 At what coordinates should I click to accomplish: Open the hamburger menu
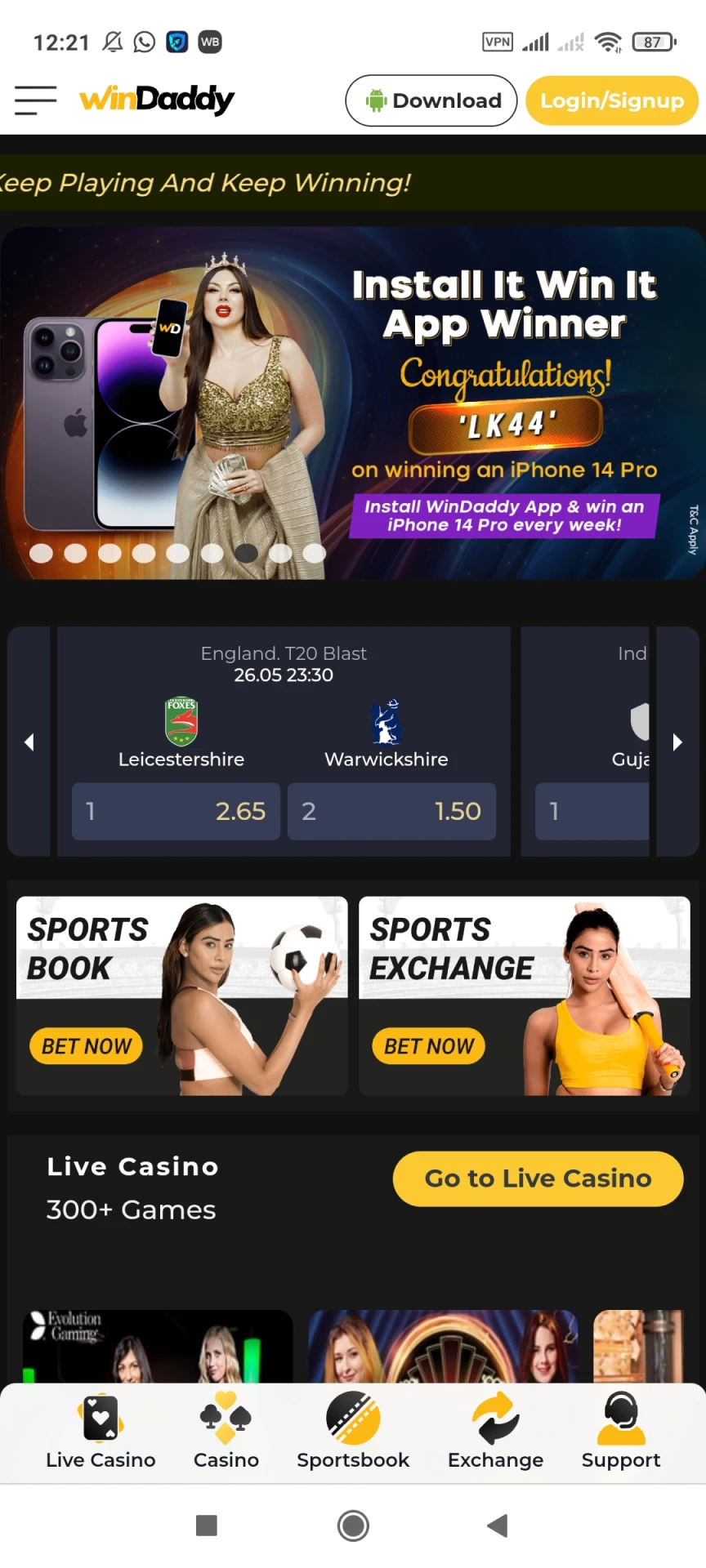click(x=35, y=100)
